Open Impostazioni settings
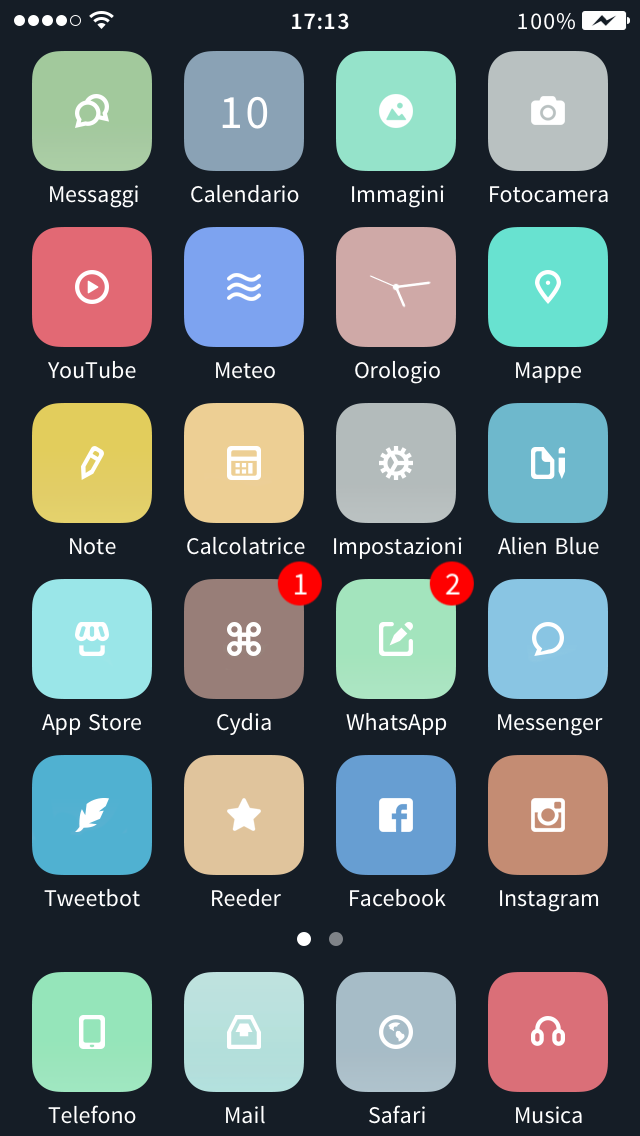This screenshot has height=1136, width=640. (x=396, y=463)
